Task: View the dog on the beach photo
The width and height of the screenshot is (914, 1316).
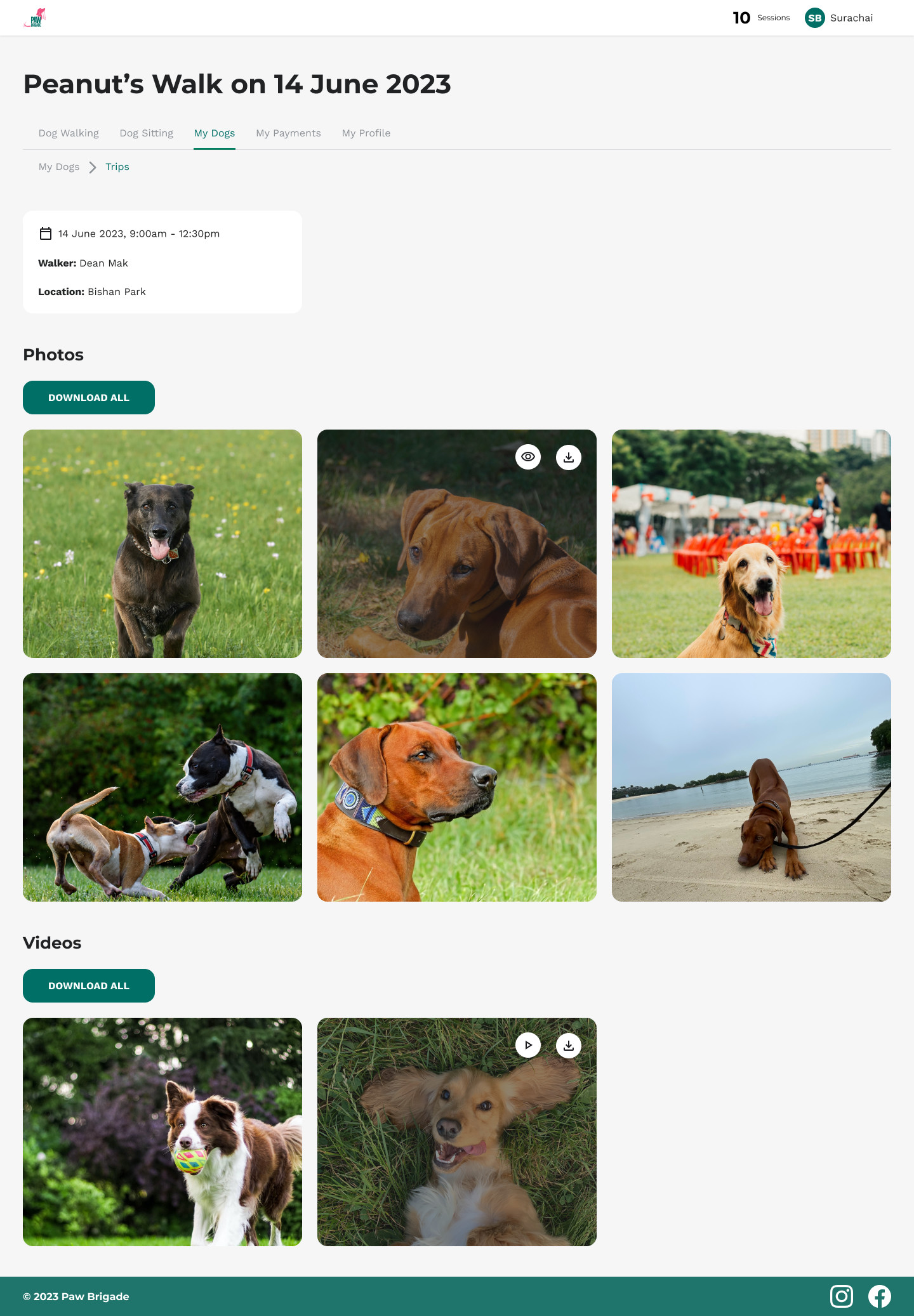Action: click(x=752, y=787)
